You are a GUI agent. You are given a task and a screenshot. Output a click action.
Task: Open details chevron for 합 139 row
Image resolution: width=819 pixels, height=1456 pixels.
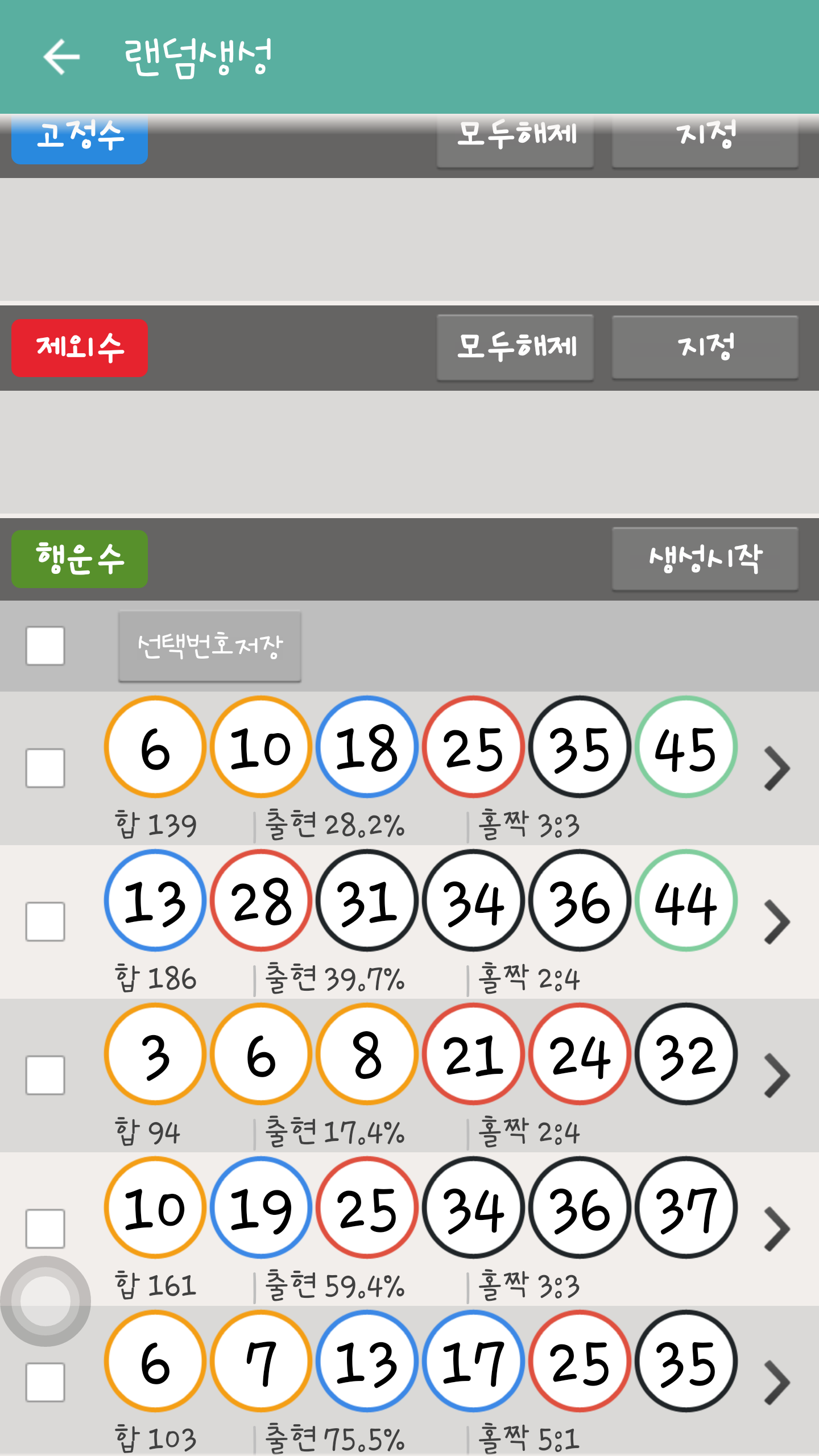point(777,768)
